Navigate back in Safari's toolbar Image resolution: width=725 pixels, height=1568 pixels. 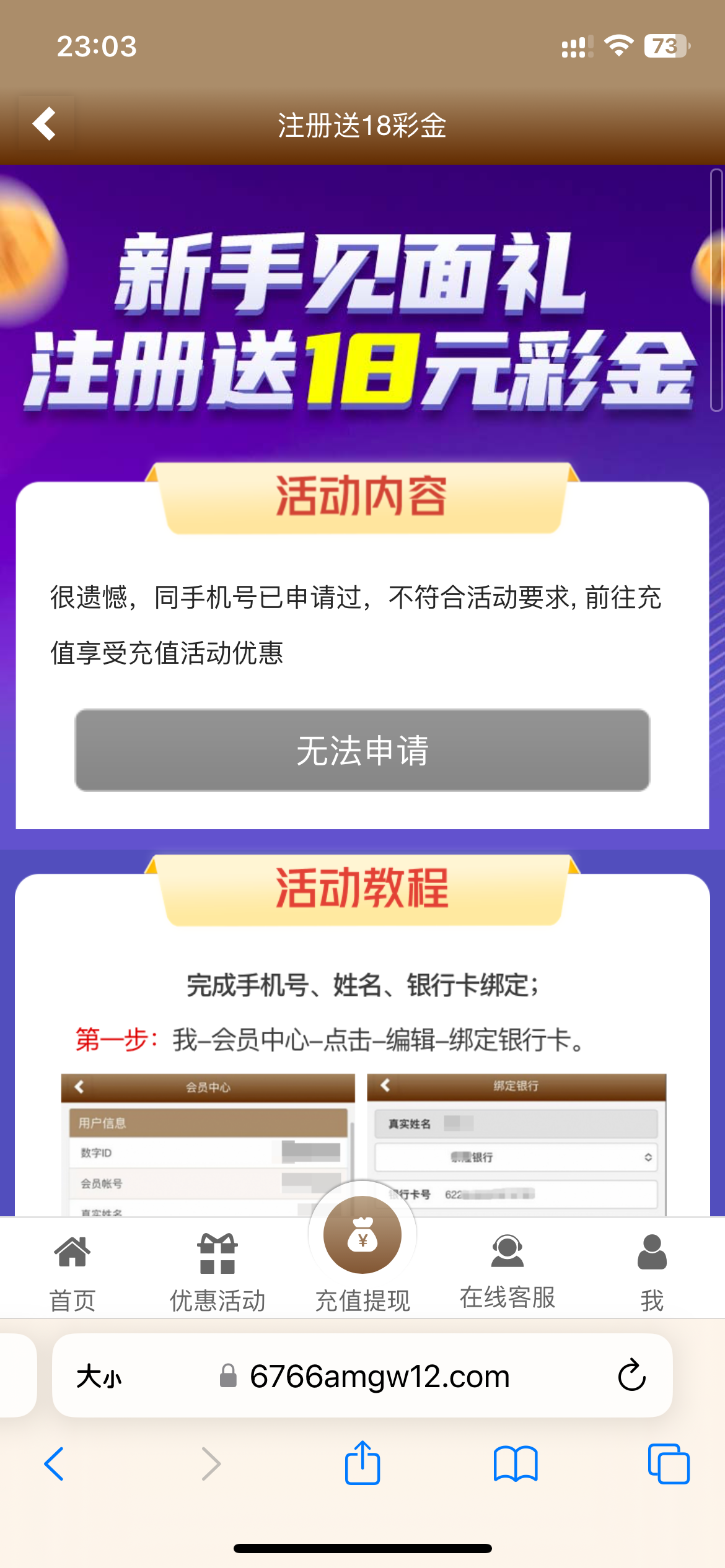tap(55, 1464)
